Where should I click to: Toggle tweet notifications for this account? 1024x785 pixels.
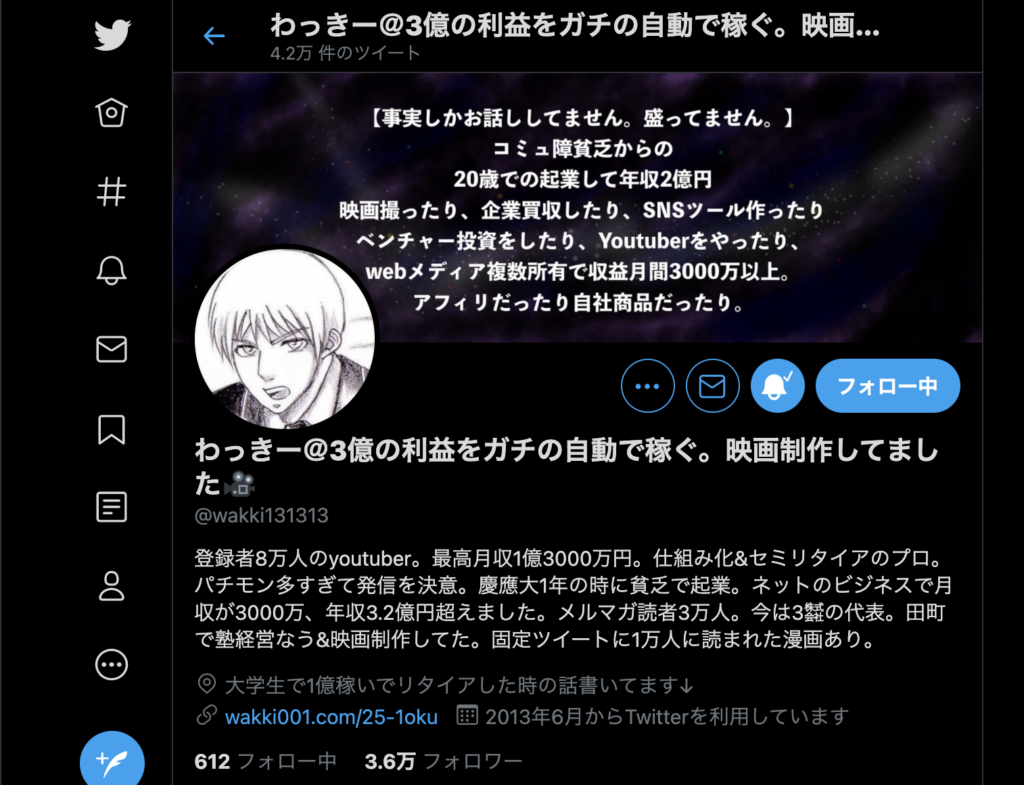(x=777, y=386)
